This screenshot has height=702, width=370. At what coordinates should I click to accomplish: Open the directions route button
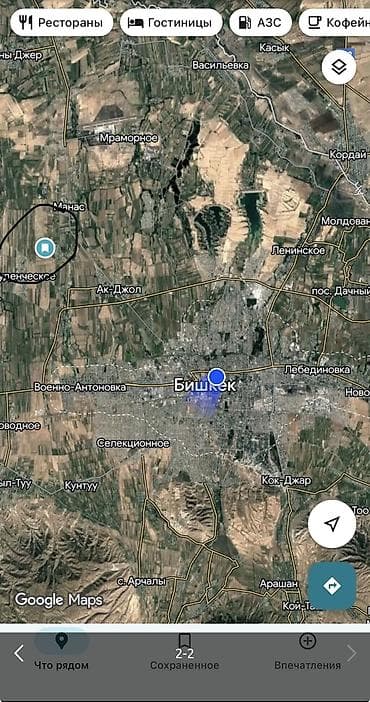pos(332,586)
